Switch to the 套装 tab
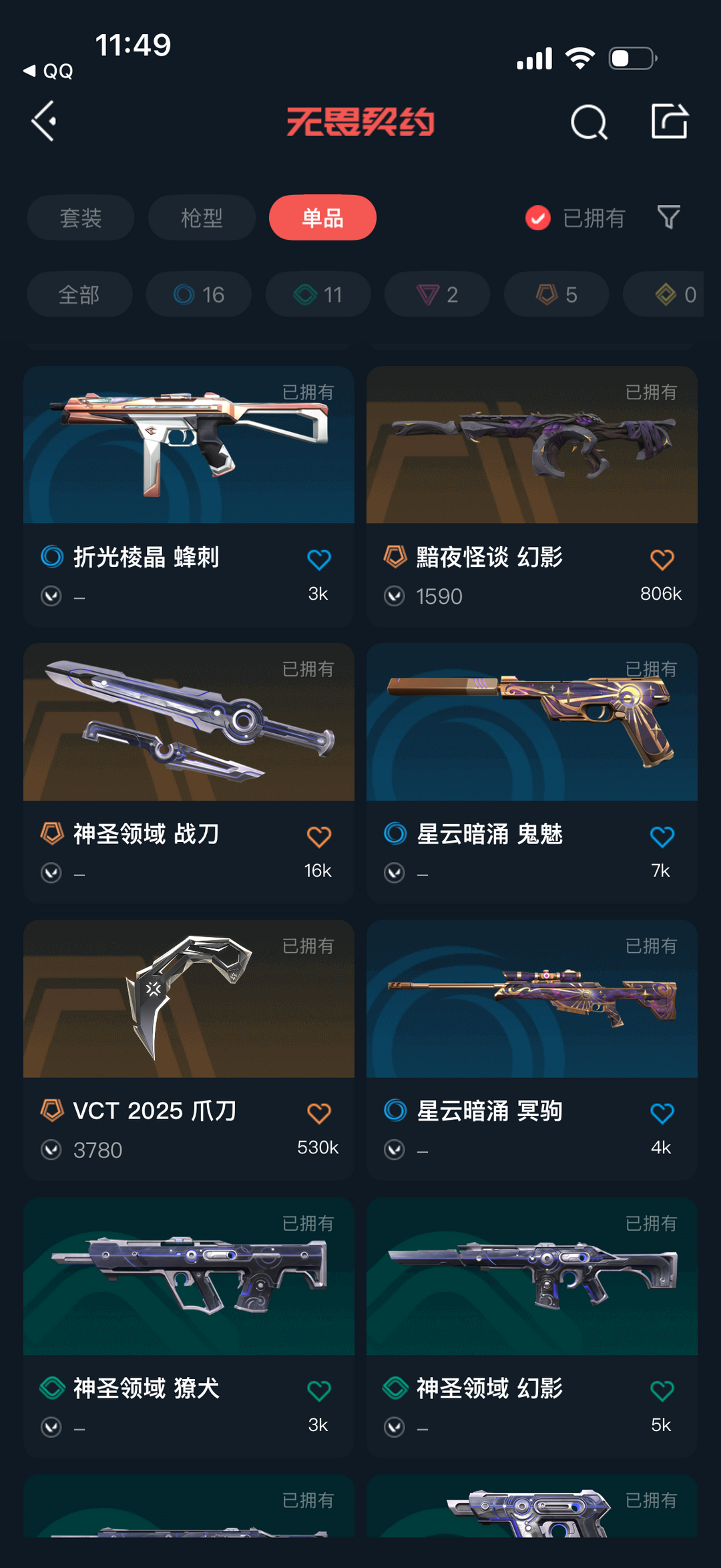 pyautogui.click(x=81, y=218)
